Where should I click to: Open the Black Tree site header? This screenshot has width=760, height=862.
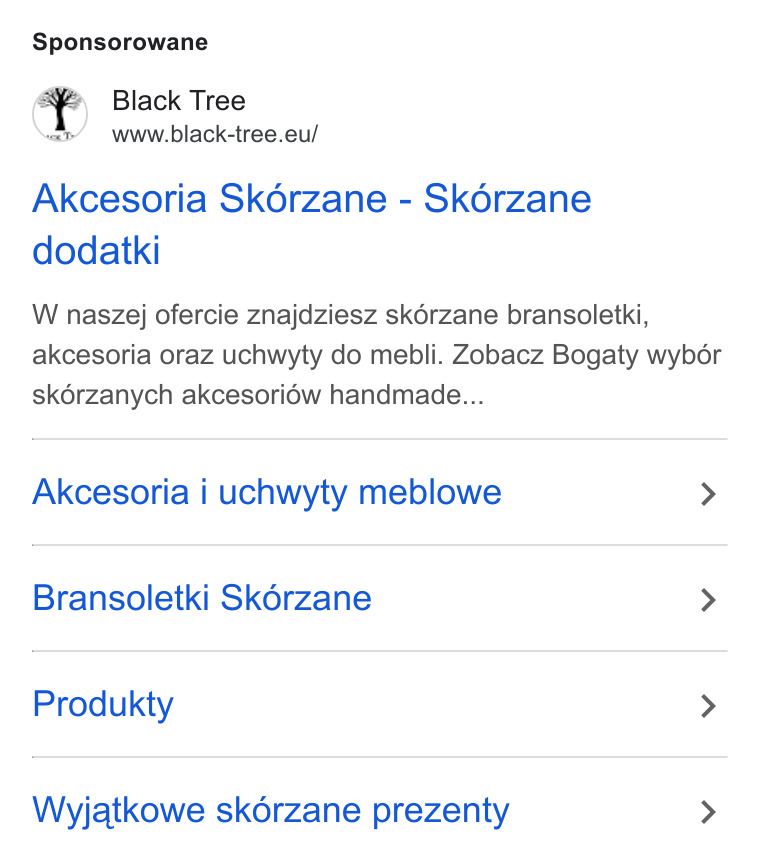(x=175, y=115)
